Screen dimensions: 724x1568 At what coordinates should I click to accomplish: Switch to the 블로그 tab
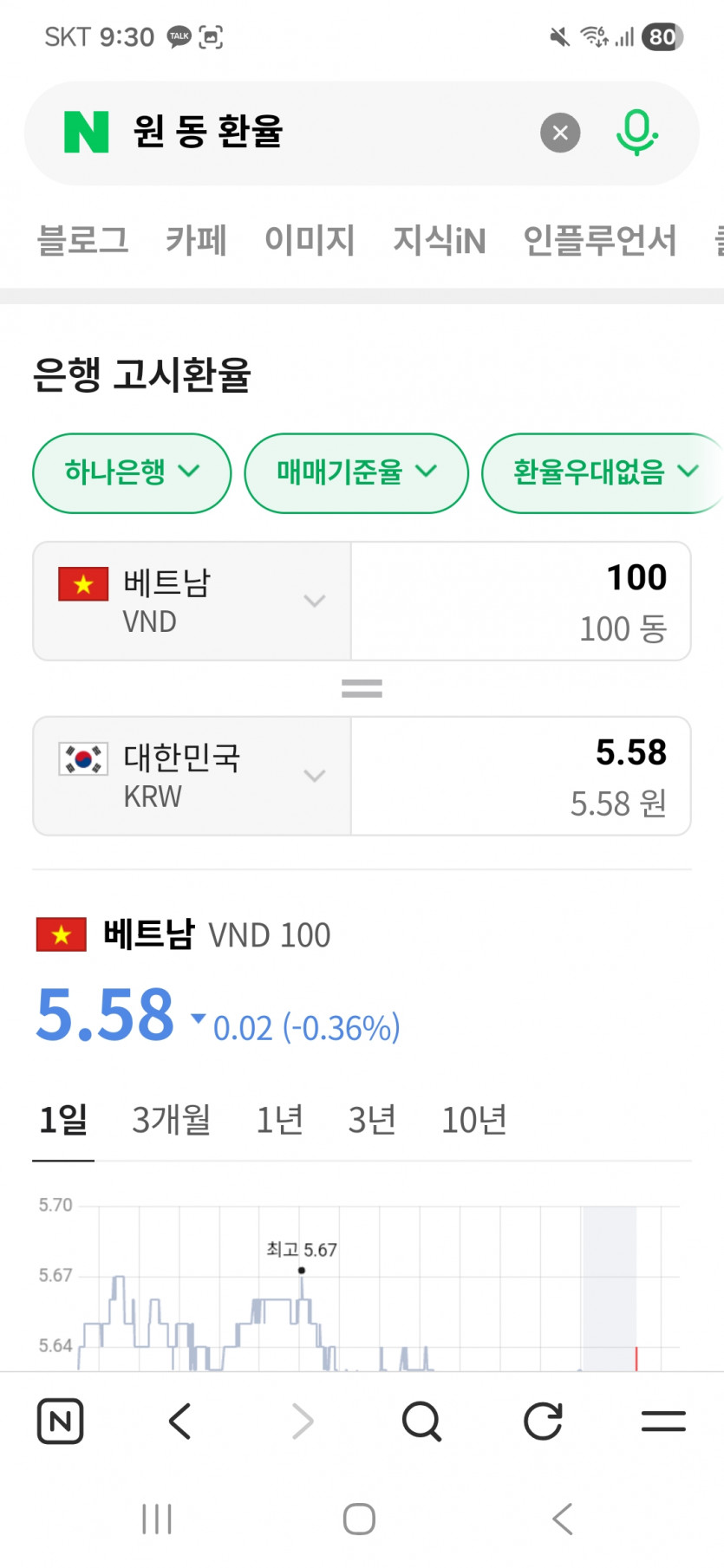(83, 240)
